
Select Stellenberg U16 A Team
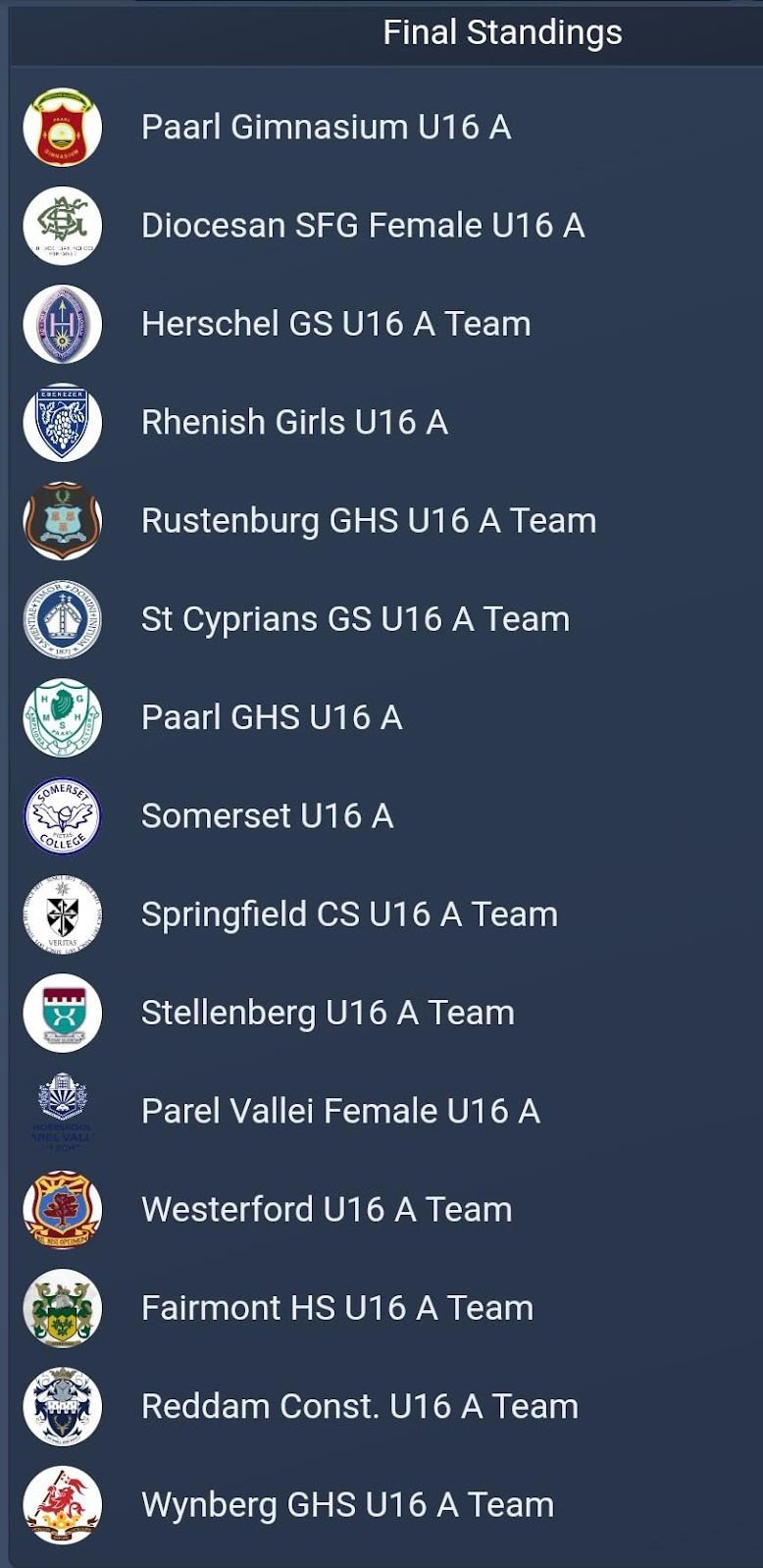tap(328, 1013)
